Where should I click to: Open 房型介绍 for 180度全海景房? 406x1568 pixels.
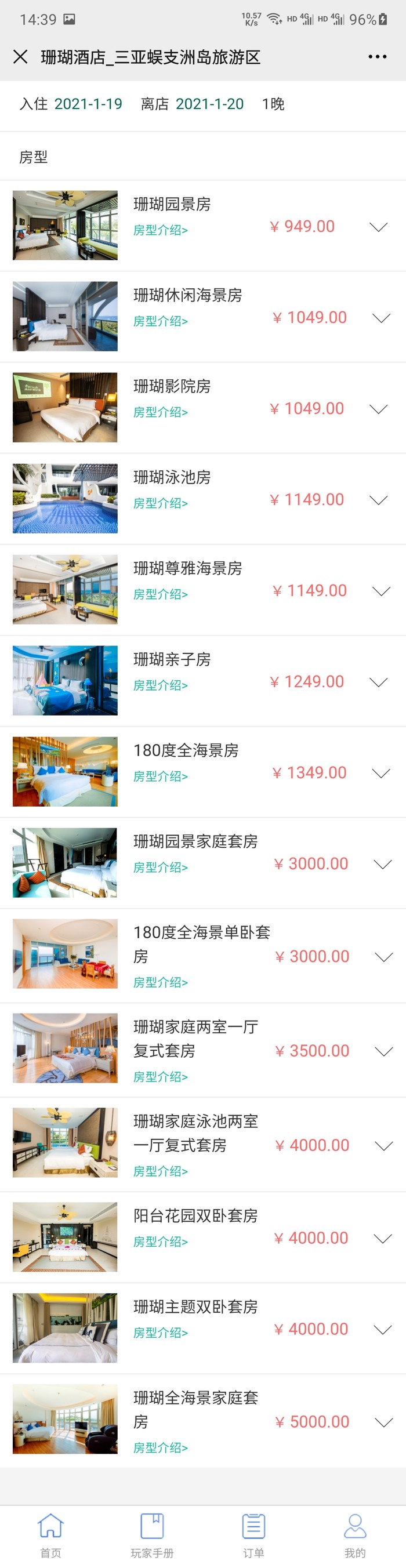(x=161, y=776)
